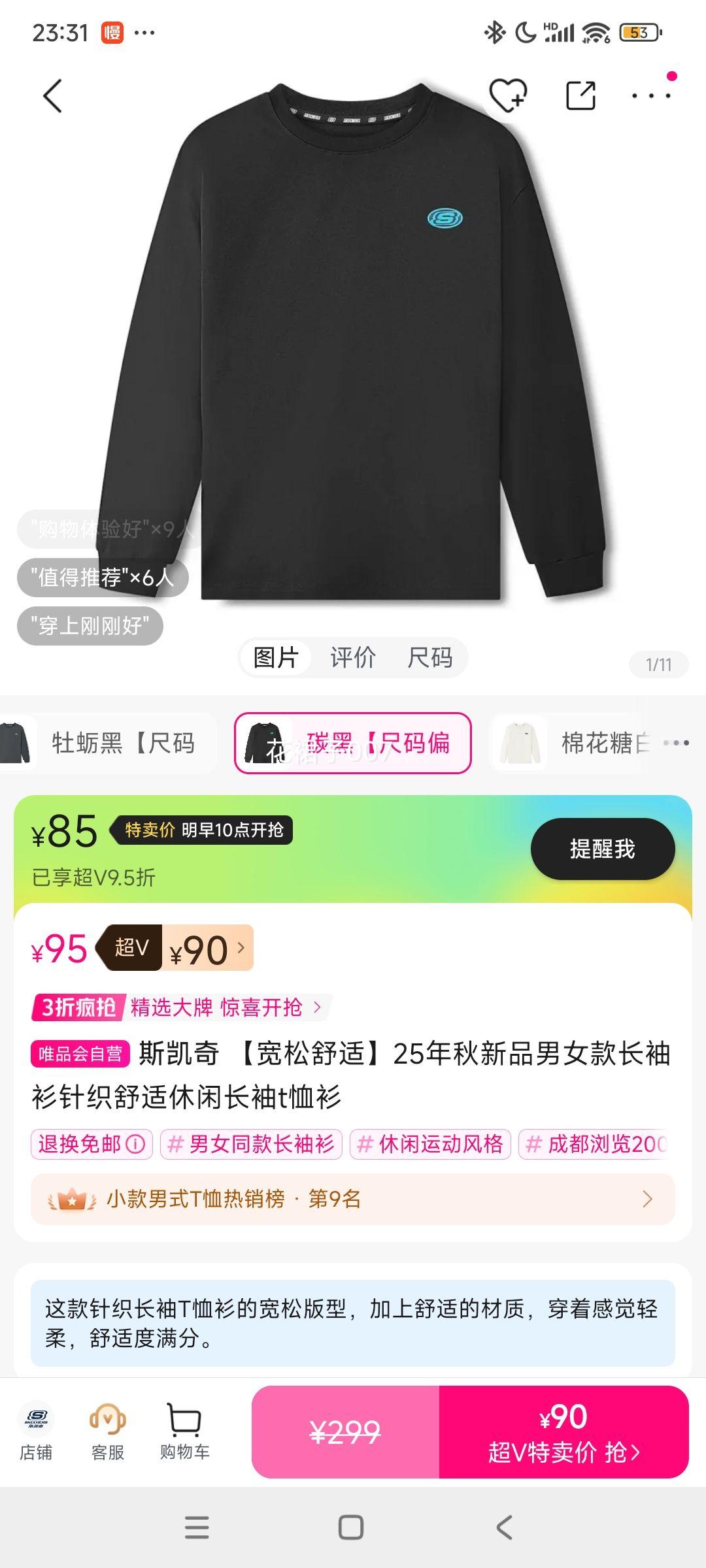Go back to previous page
The height and width of the screenshot is (1568, 706).
(54, 97)
